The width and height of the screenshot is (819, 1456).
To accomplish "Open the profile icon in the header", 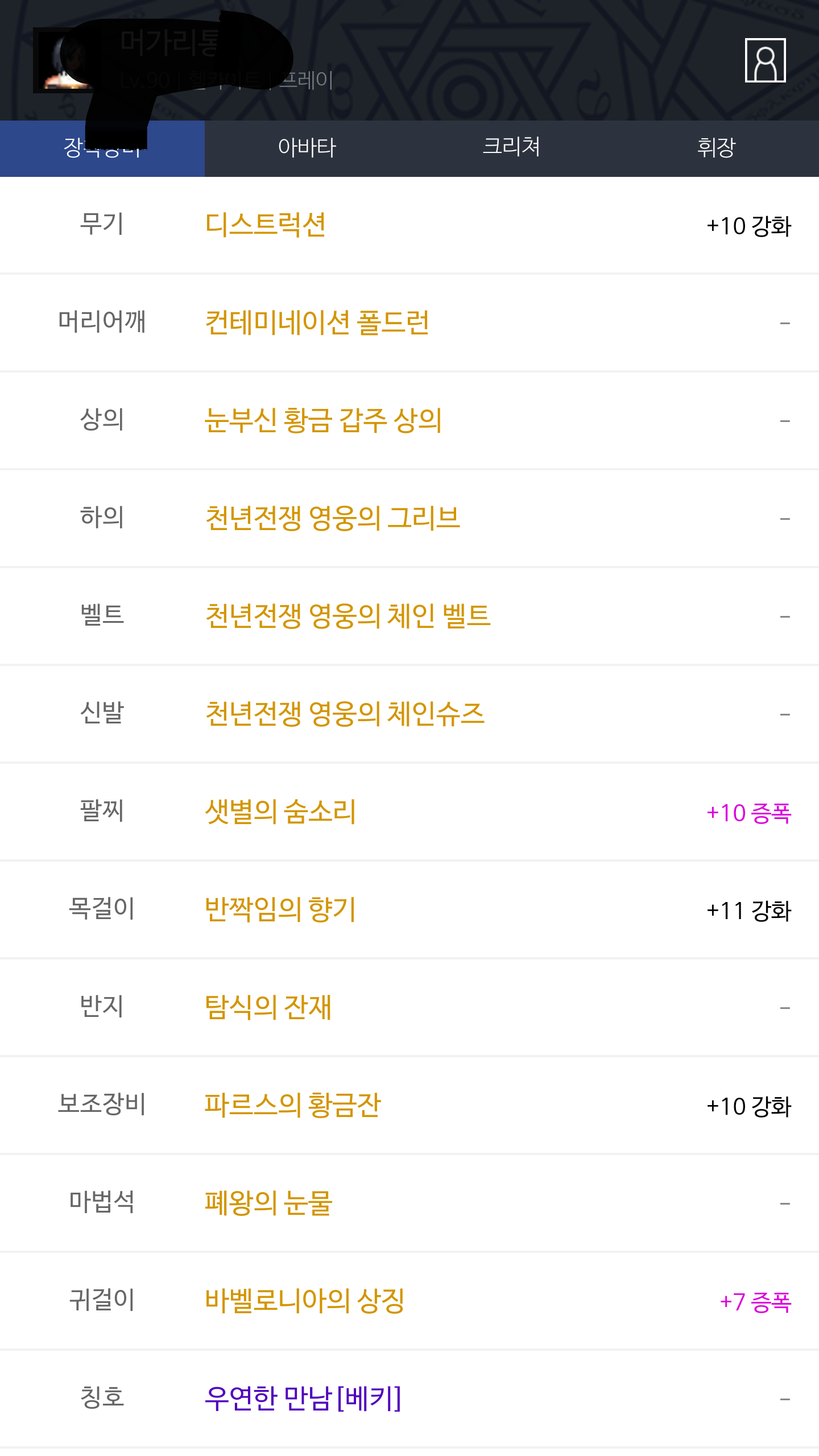I will [x=765, y=60].
